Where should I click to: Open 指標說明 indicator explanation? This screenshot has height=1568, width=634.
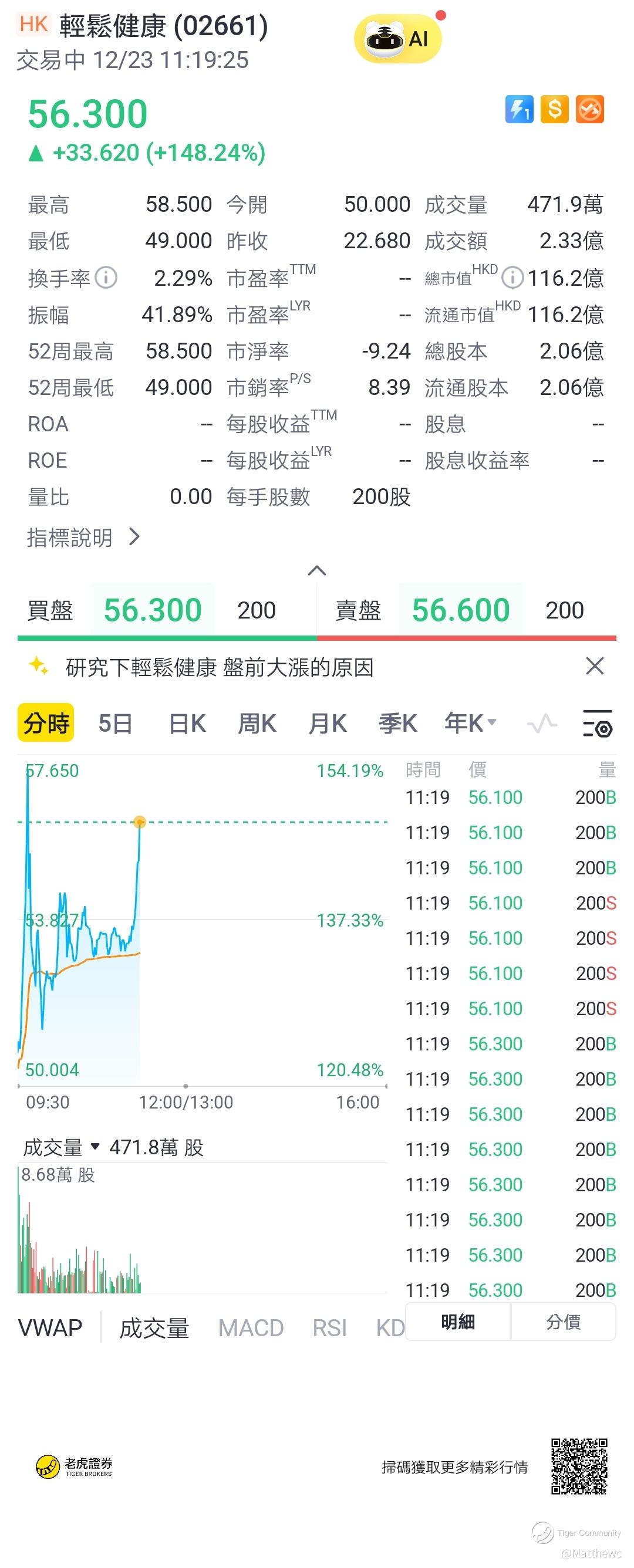click(x=83, y=538)
